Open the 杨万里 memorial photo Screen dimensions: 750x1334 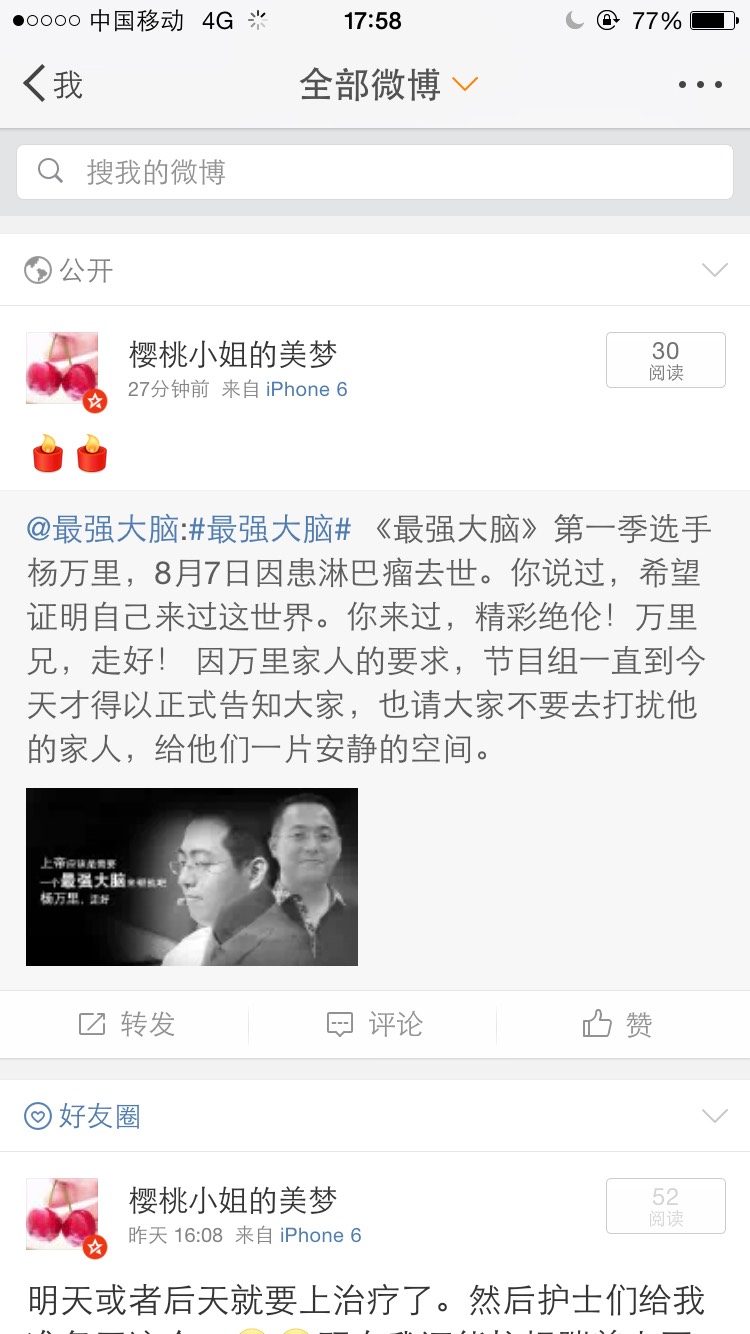(x=192, y=876)
